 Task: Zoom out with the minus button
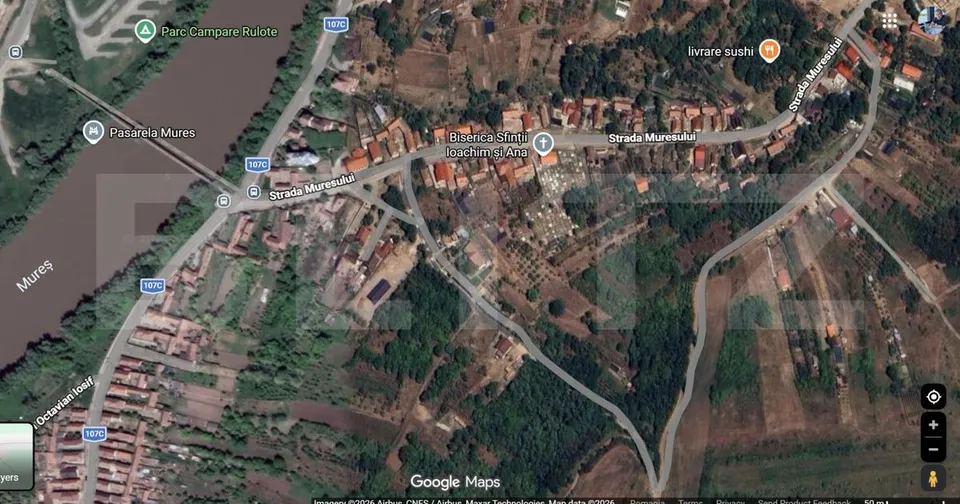tap(934, 449)
